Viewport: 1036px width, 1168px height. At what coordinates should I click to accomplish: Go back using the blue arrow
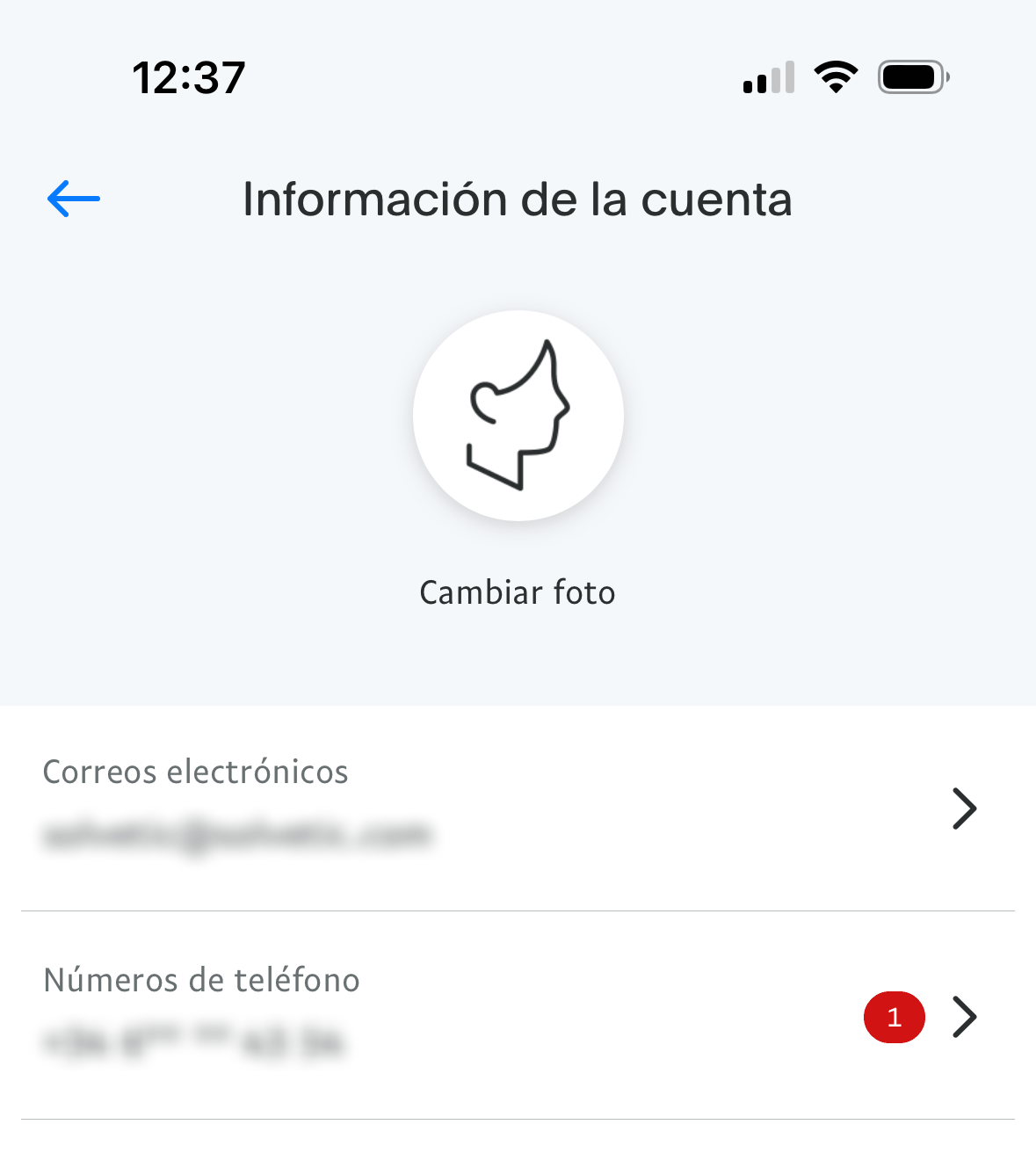(74, 199)
